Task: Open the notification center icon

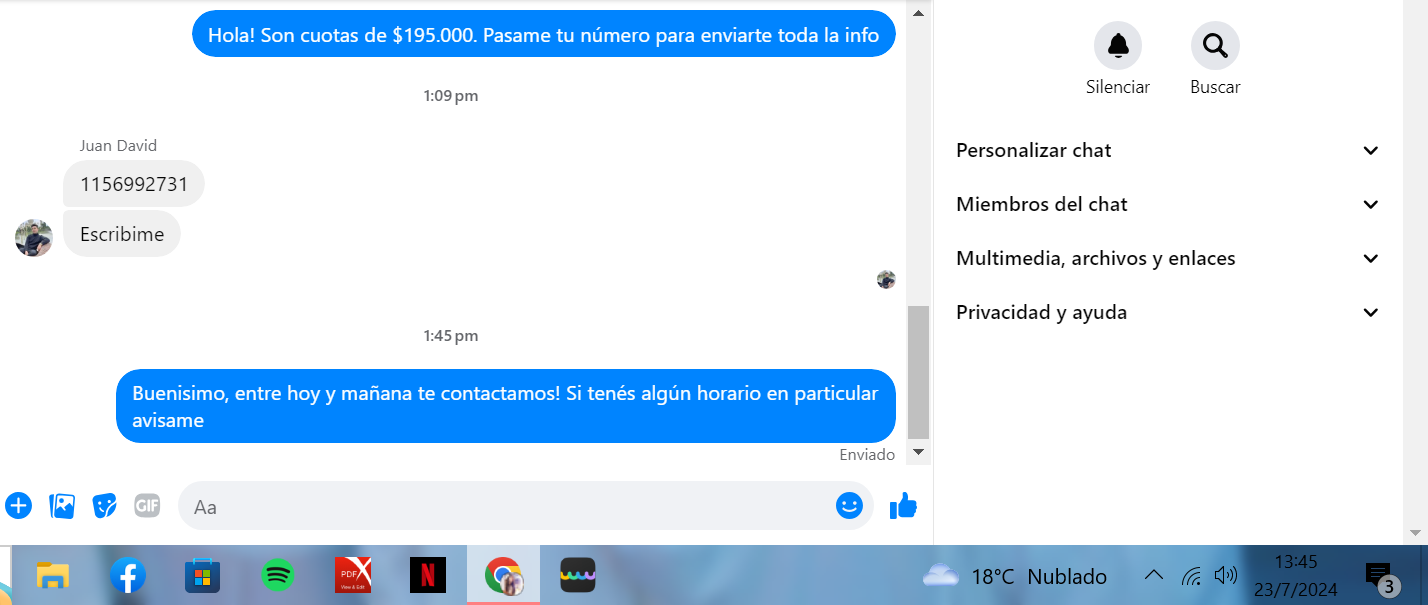Action: 1380,576
